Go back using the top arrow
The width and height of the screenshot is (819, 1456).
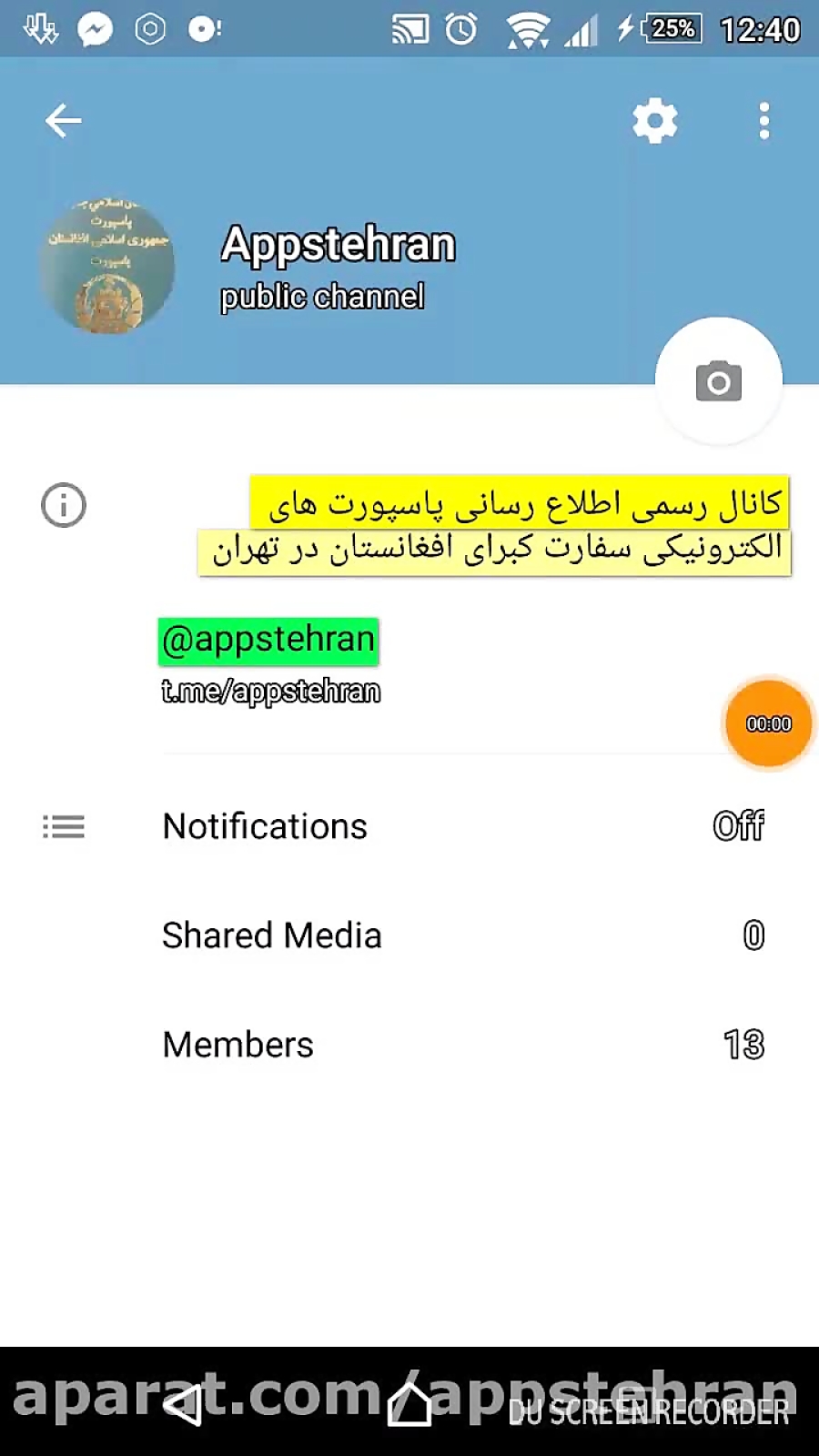tap(63, 120)
